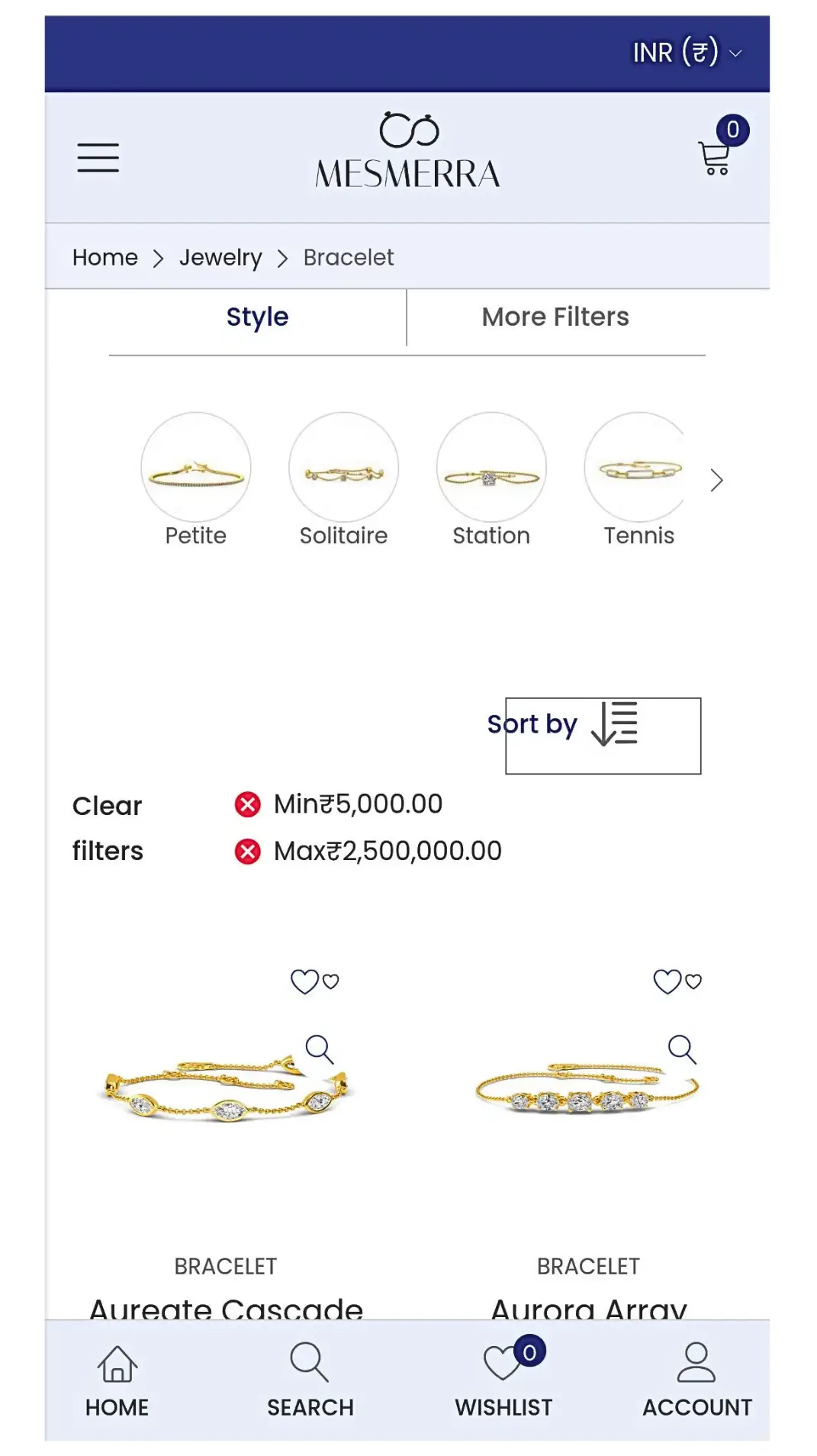
Task: Switch to More Filters tab
Action: 555,317
